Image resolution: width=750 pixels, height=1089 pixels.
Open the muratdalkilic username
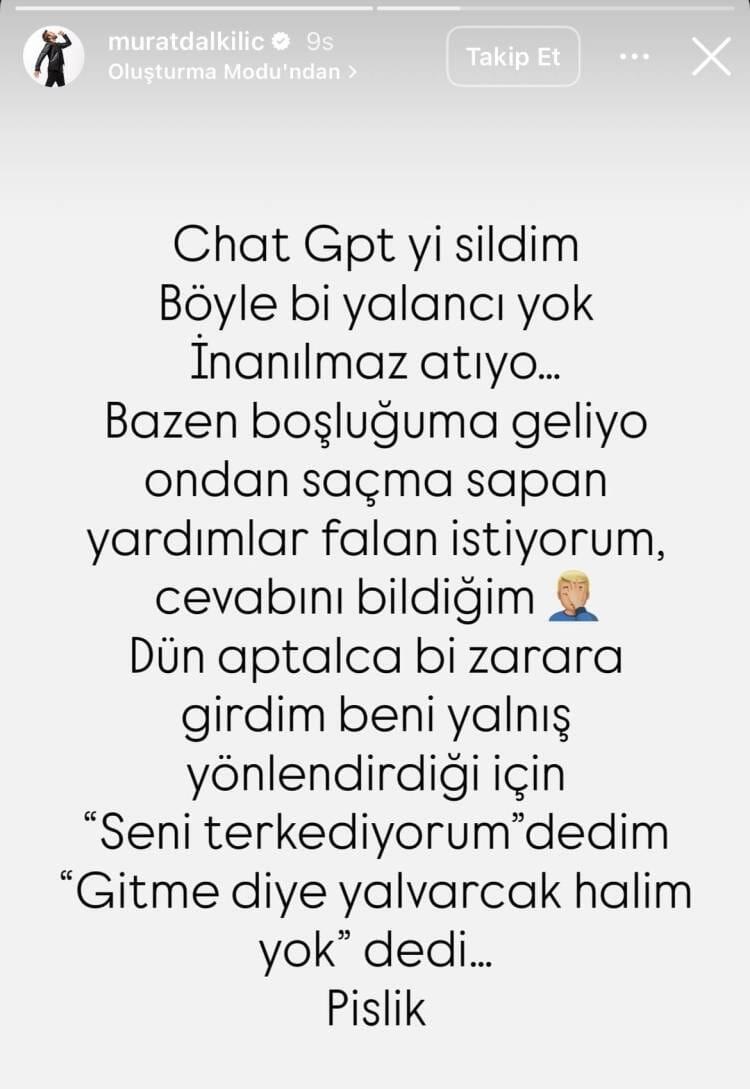click(185, 41)
